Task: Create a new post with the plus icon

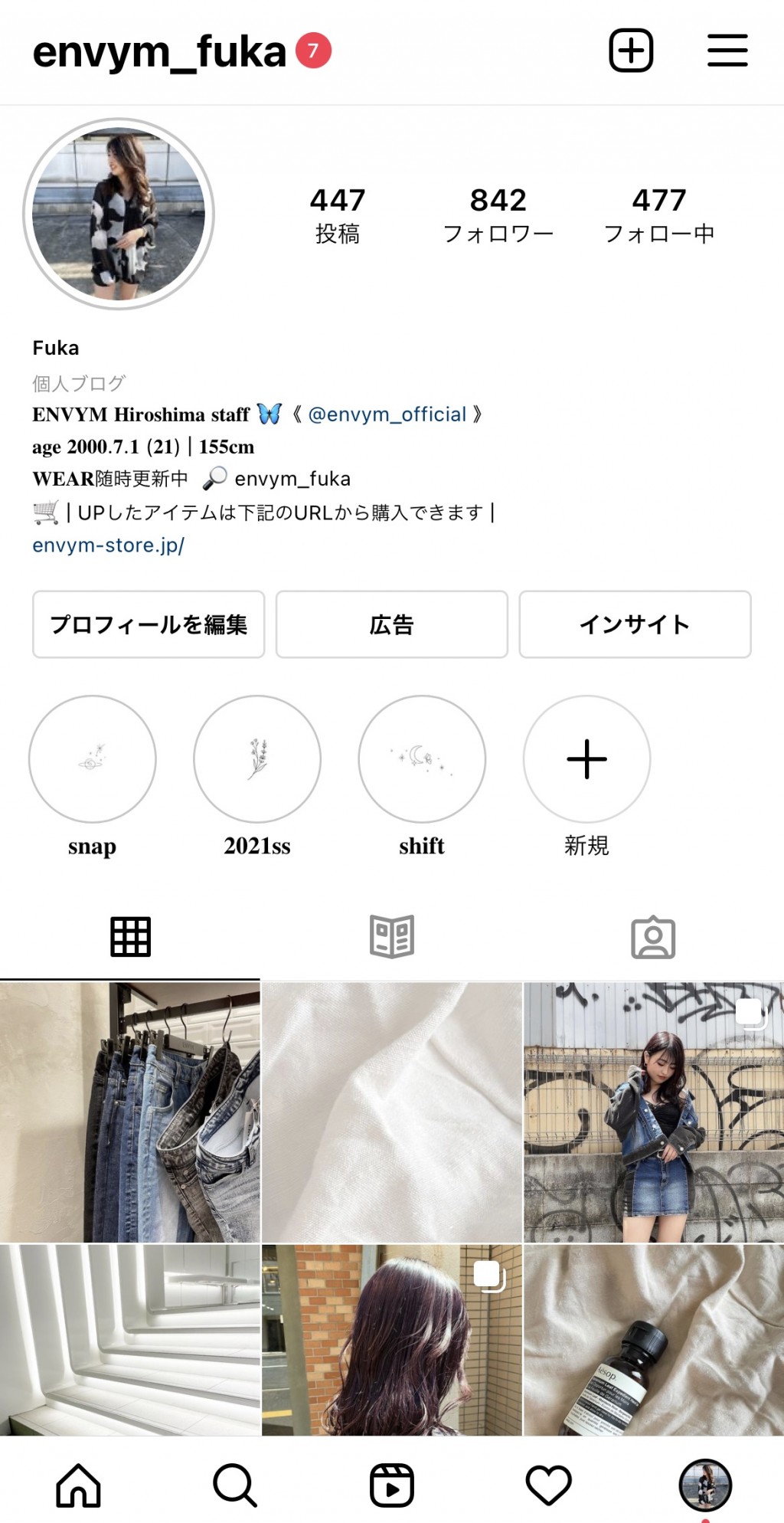Action: (x=631, y=51)
